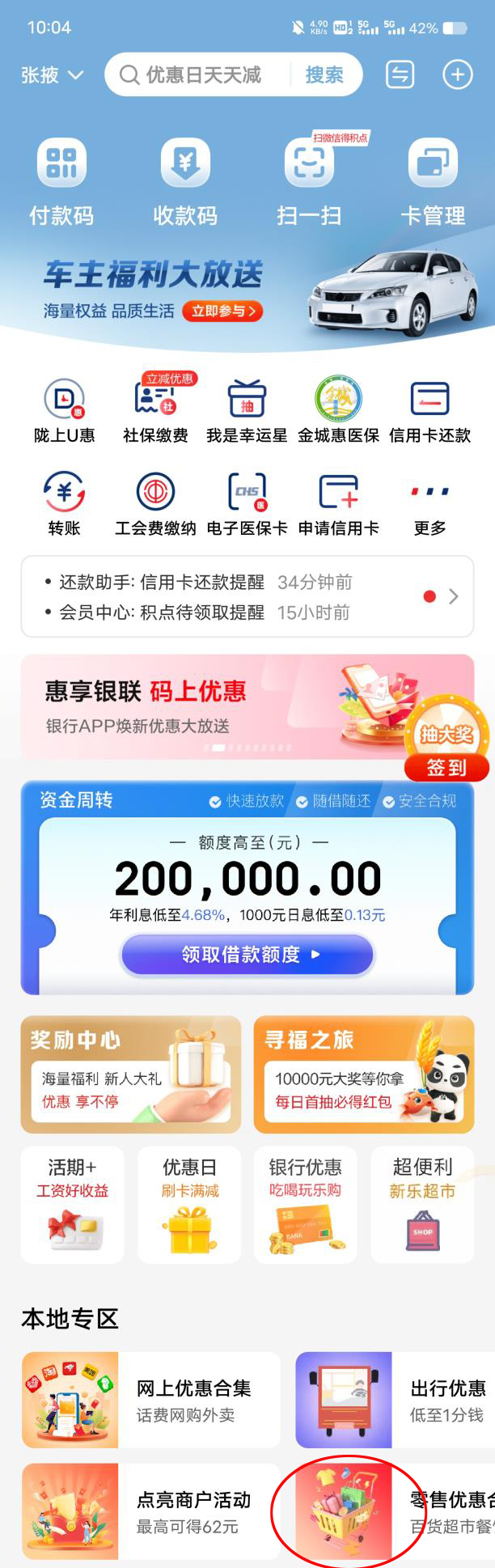Tap 立即参与 on car owner banner
Screen dimensions: 495x1568
pos(222,311)
